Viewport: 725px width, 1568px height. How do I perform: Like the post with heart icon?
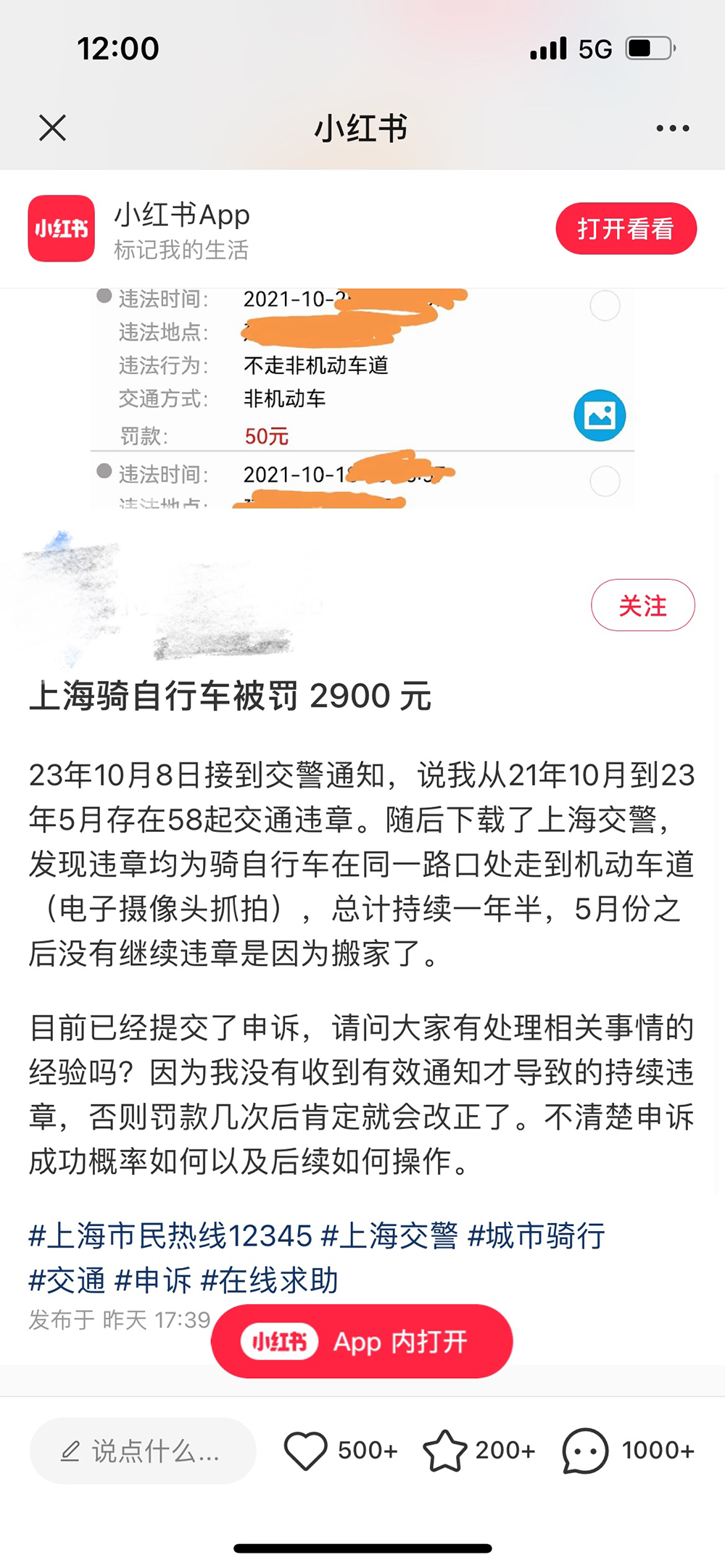coord(305,1451)
